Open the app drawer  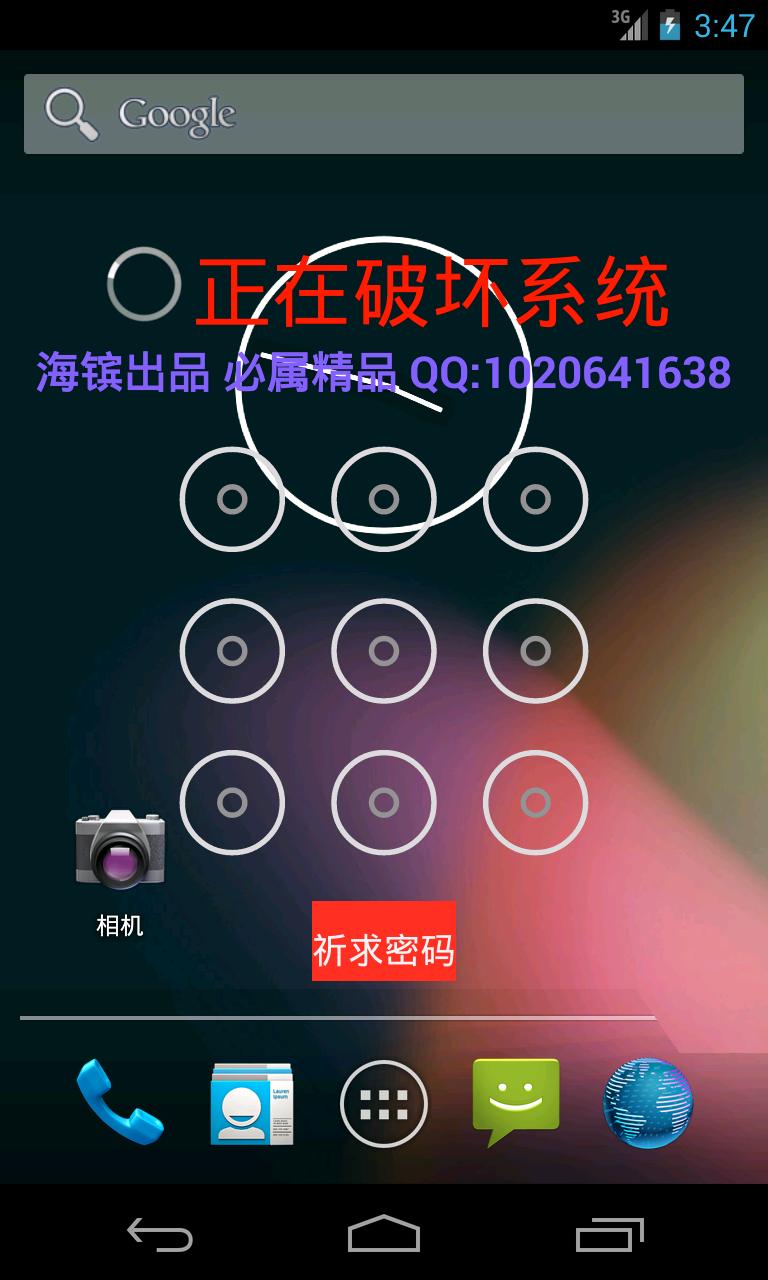pyautogui.click(x=384, y=1104)
